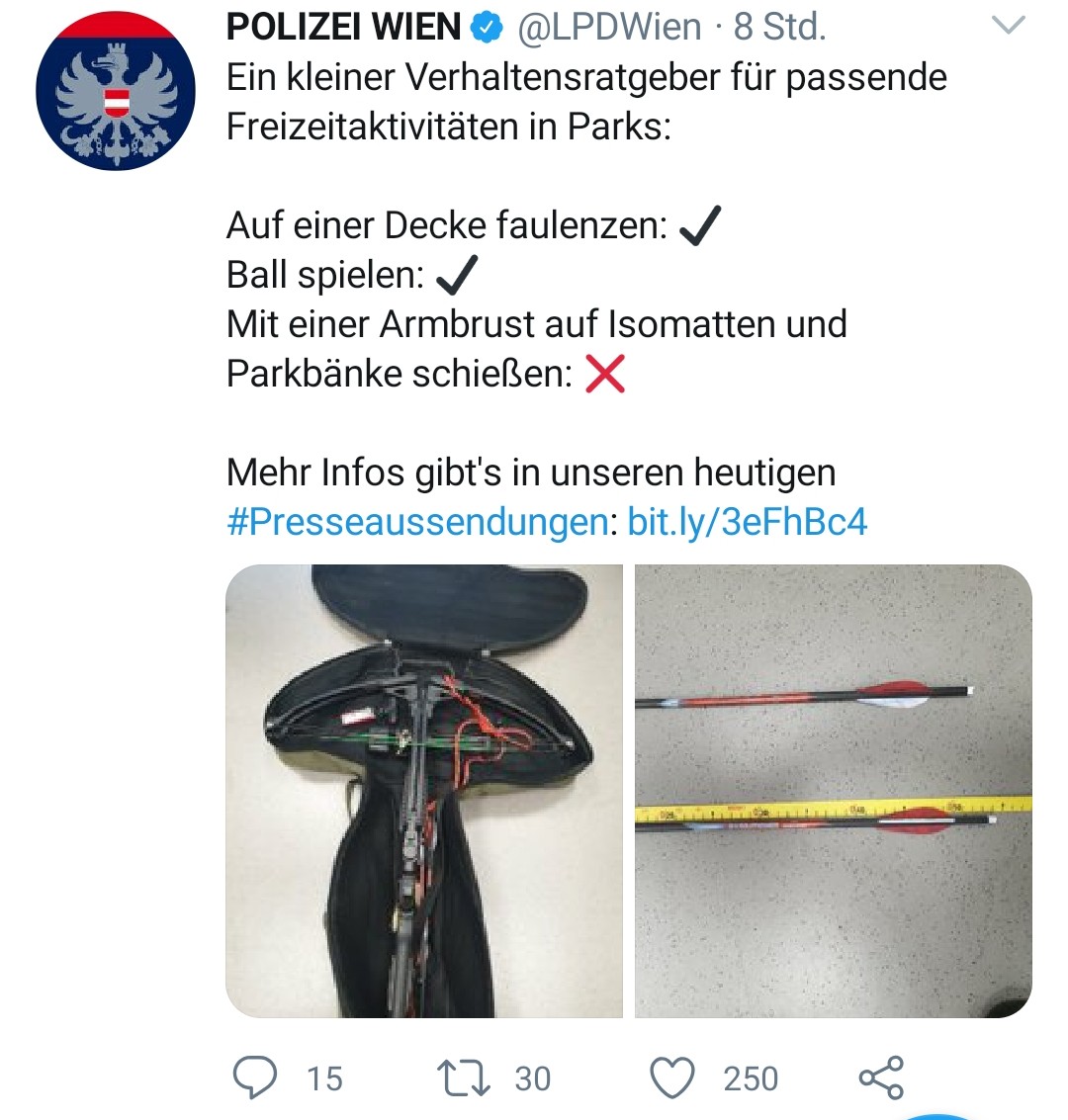Viewport: 1068px width, 1120px height.
Task: Retweet the Polizei Wien post
Action: click(x=464, y=1077)
